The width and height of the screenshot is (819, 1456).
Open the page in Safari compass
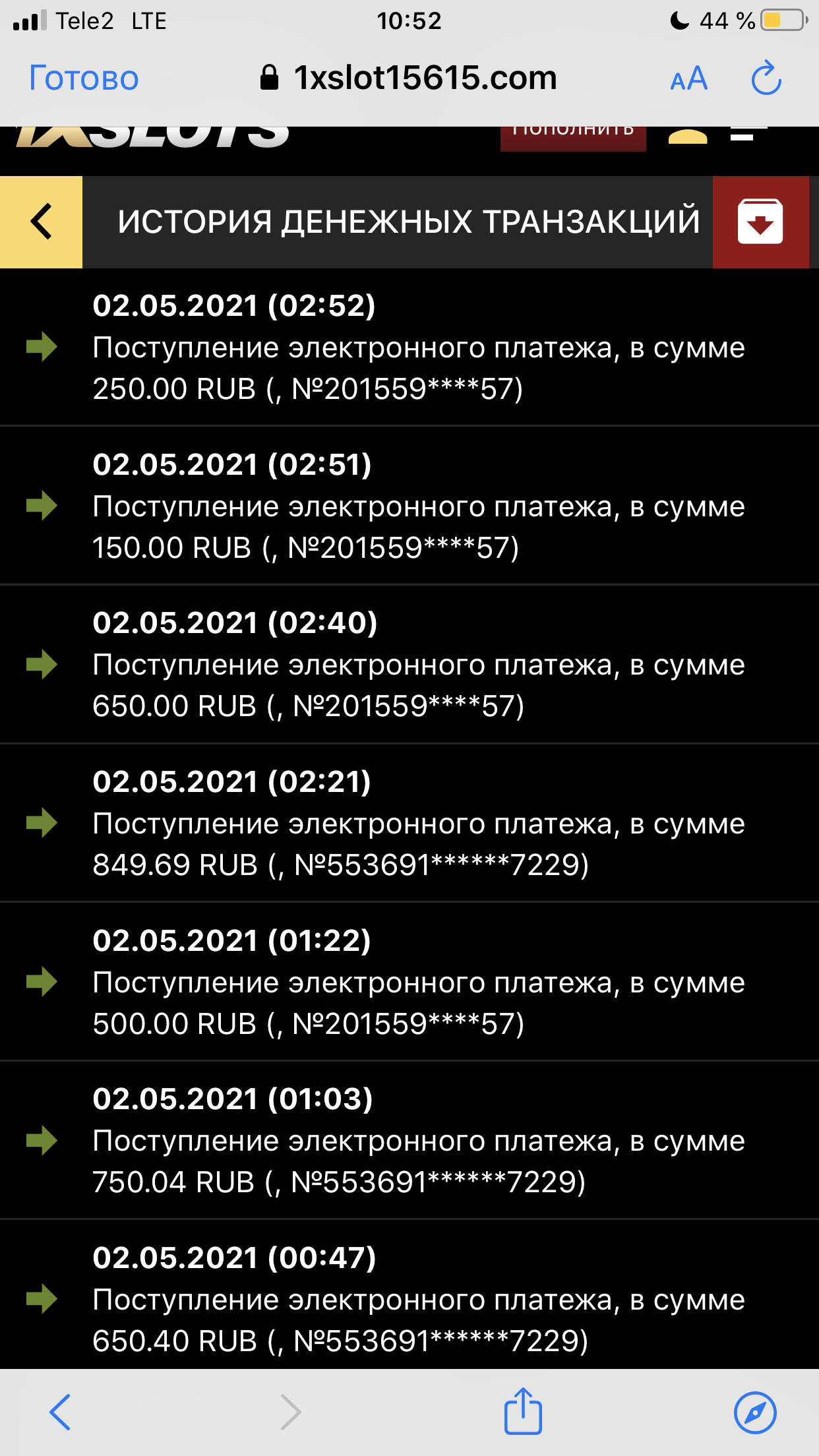[755, 1412]
